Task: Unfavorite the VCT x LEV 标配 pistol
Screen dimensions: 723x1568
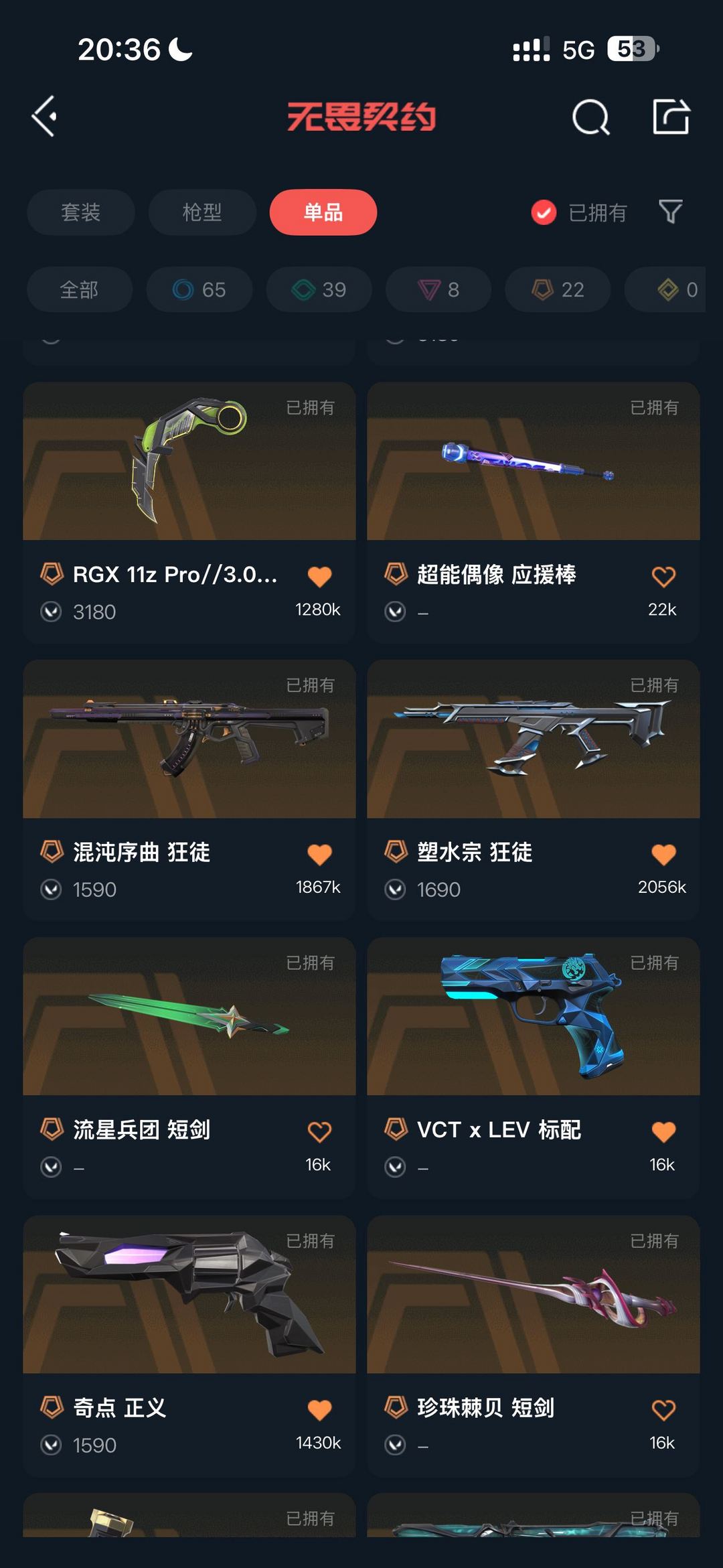Action: [x=663, y=1131]
